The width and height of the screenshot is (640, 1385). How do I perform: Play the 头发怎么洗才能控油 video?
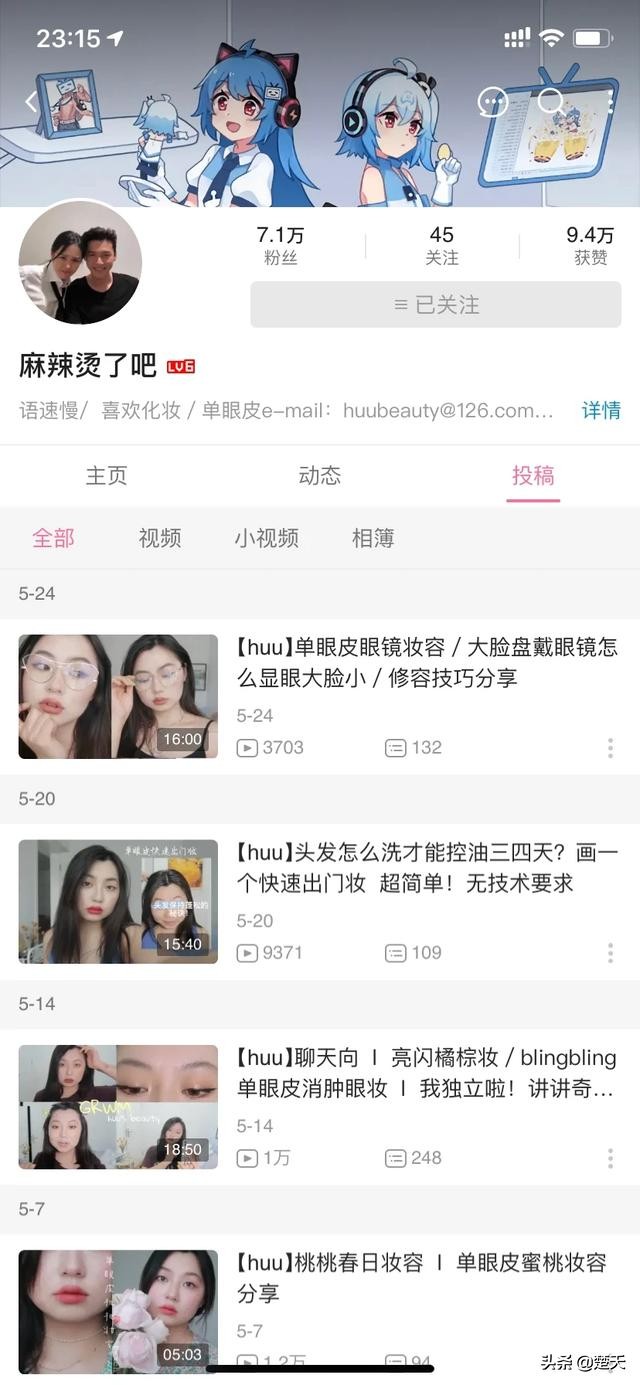(118, 901)
